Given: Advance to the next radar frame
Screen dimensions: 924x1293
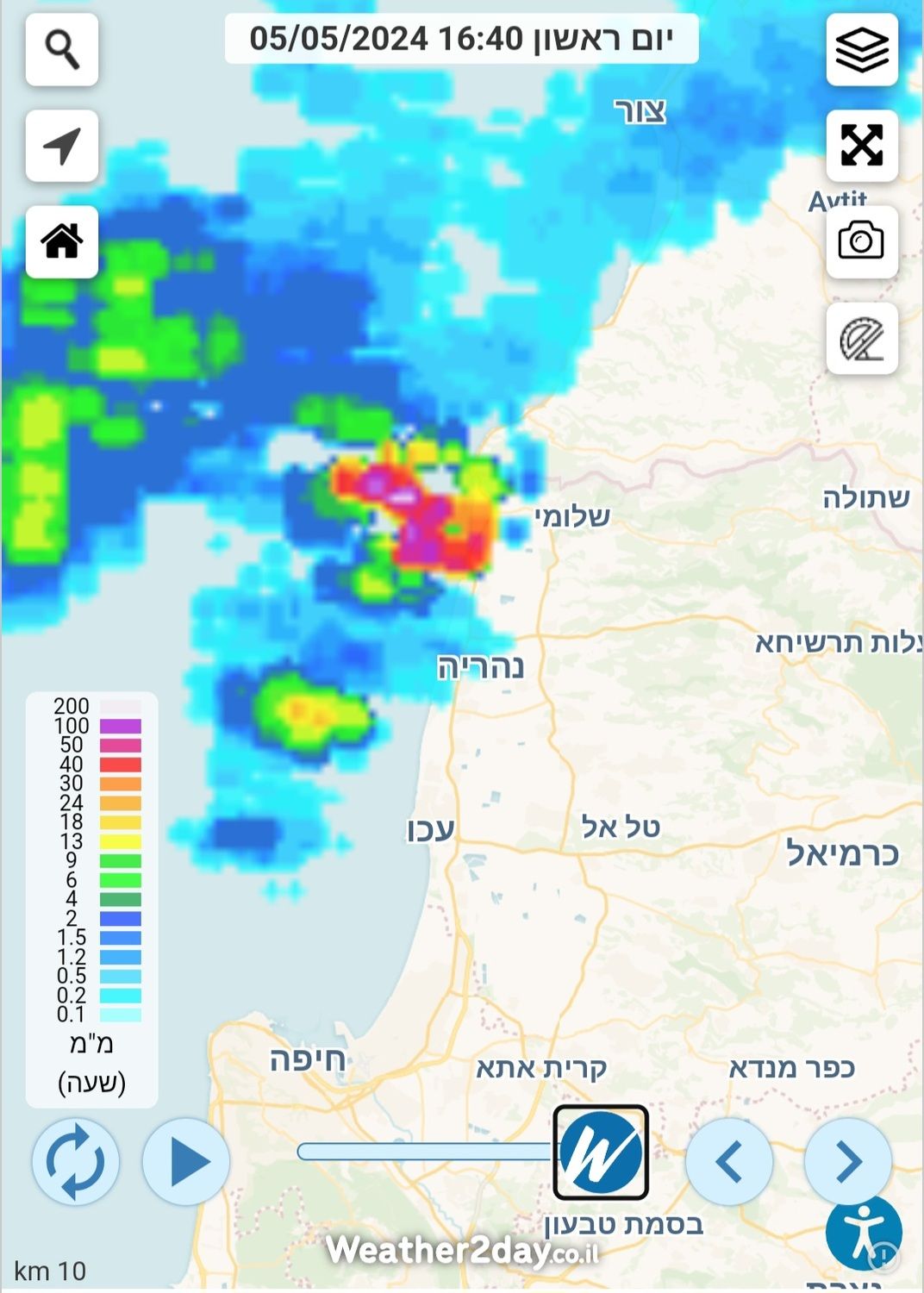Looking at the screenshot, I should click(x=848, y=1161).
